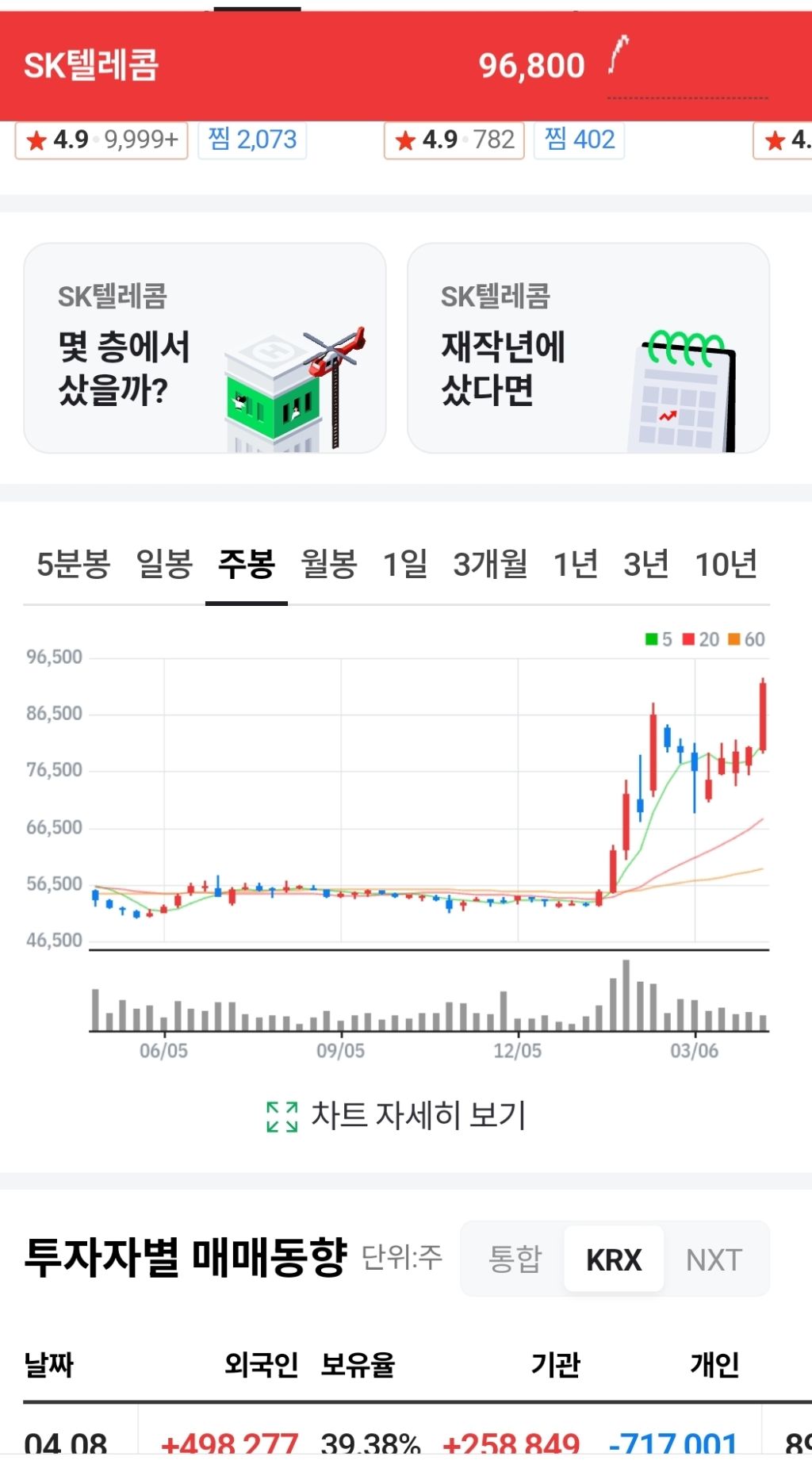Switch chart to 5분봉

point(73,565)
